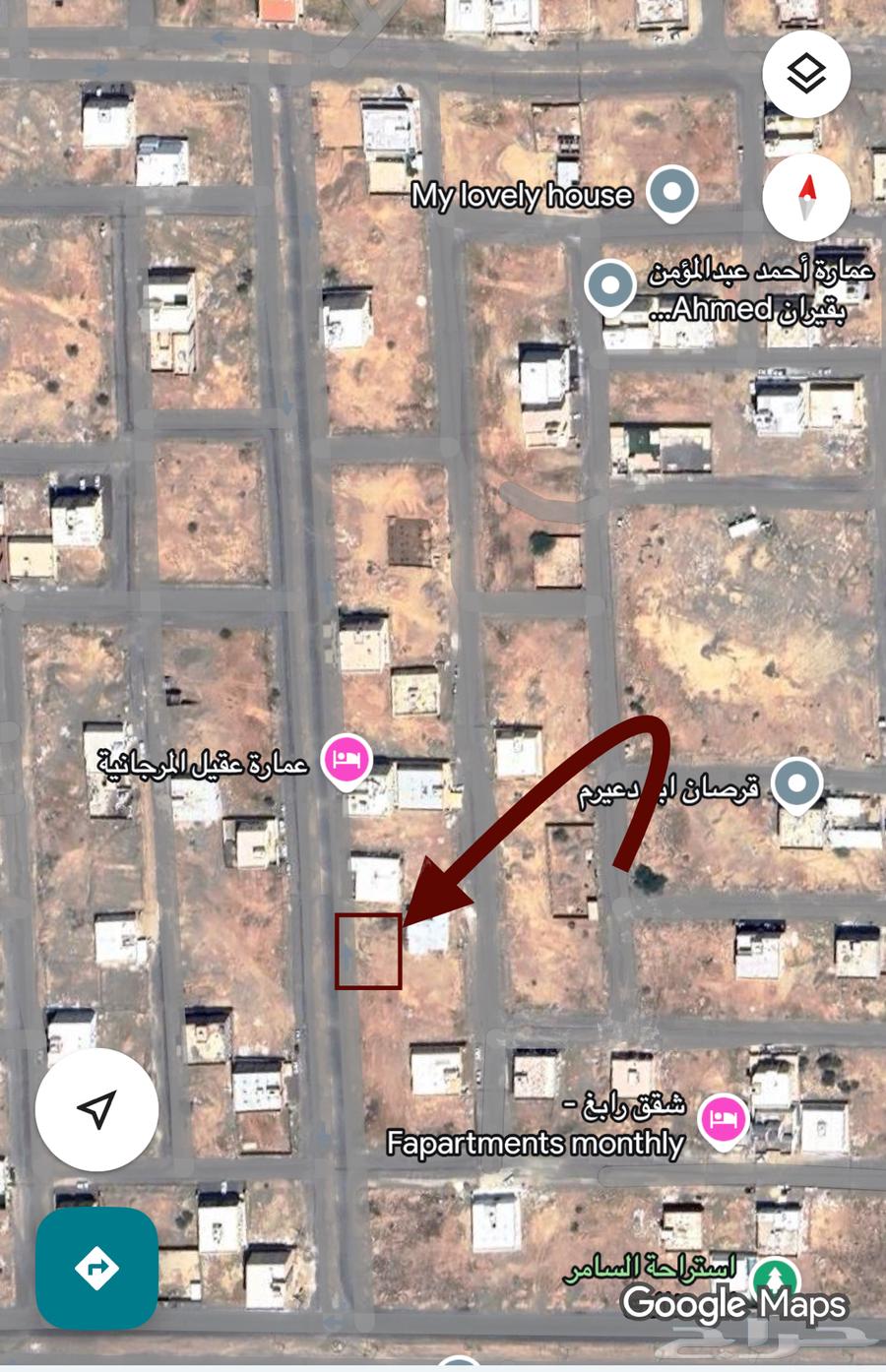The image size is (886, 1372).
Task: Open the map layers selector
Action: click(x=806, y=74)
